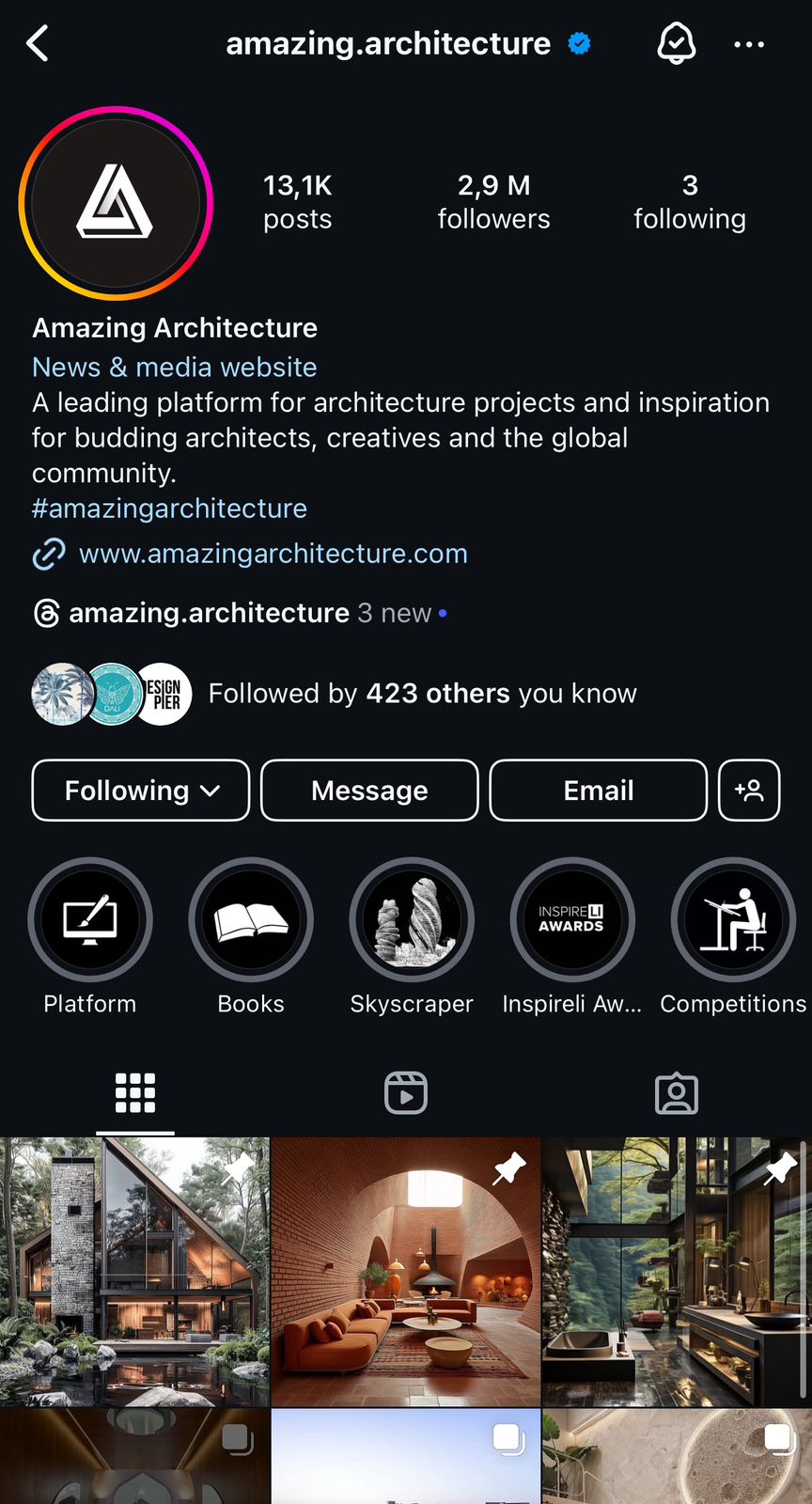Open the three-dot overflow menu
This screenshot has height=1504, width=812.
click(749, 44)
